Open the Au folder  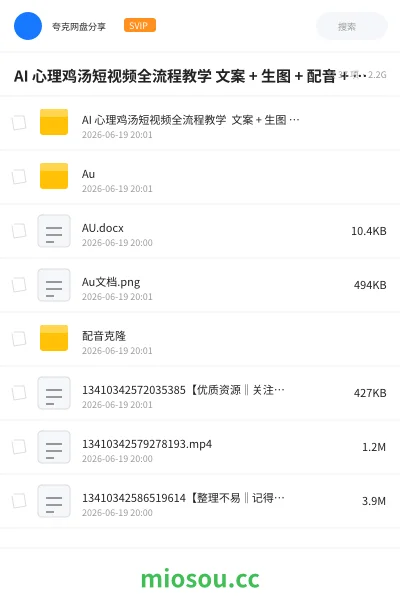tap(200, 177)
